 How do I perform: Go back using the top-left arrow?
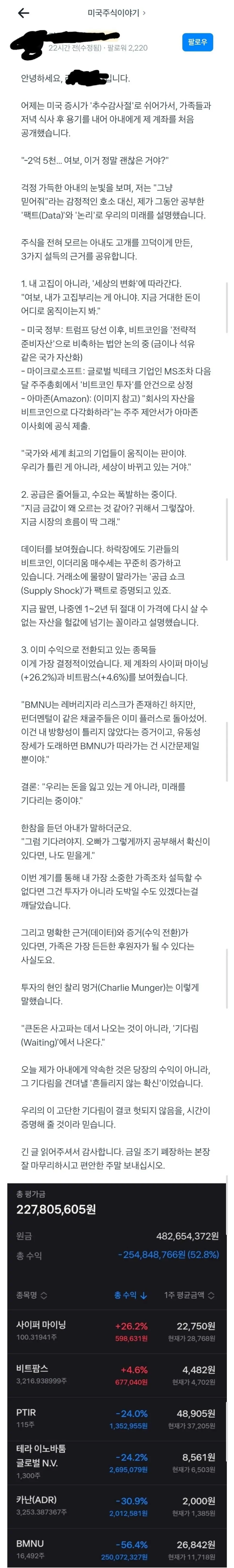click(x=23, y=13)
